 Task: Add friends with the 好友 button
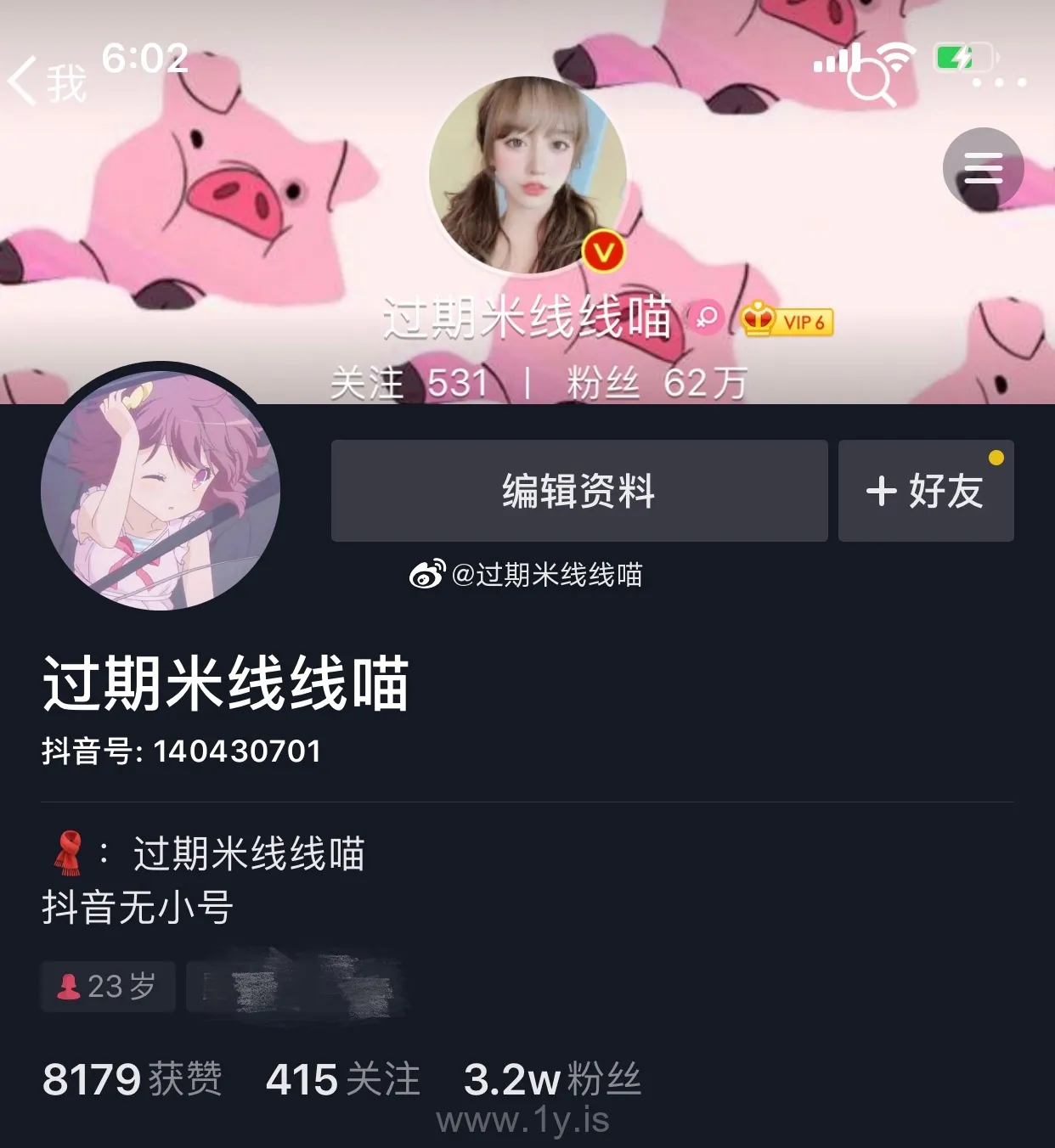925,491
